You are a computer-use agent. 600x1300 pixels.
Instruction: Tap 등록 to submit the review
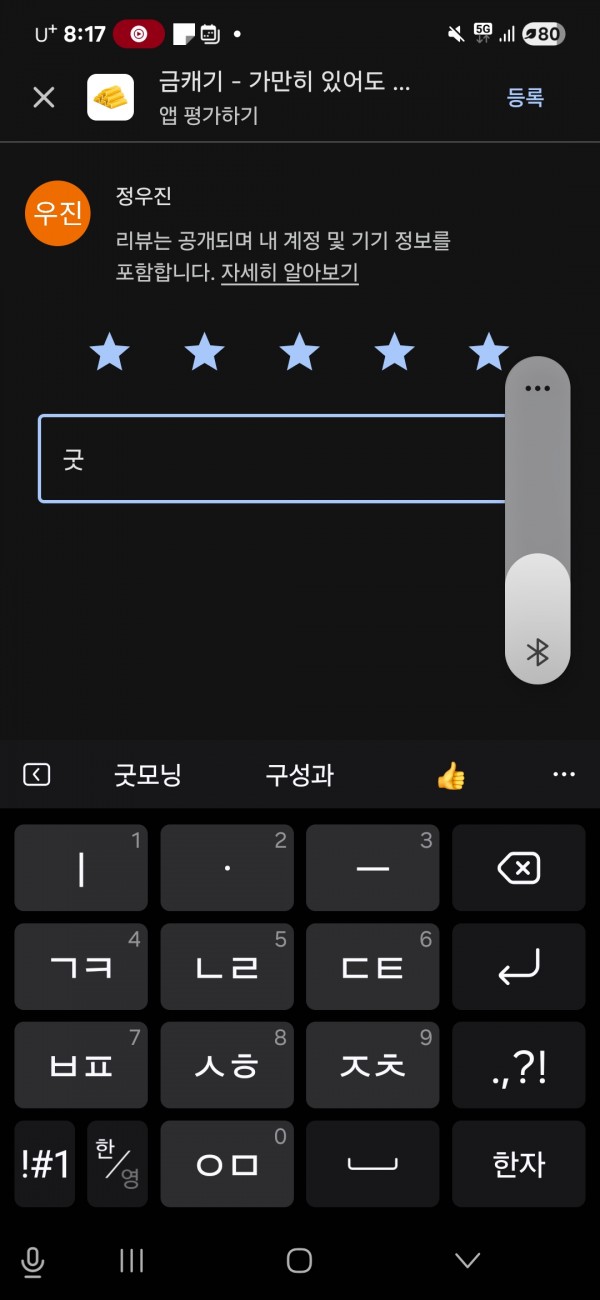click(x=525, y=97)
